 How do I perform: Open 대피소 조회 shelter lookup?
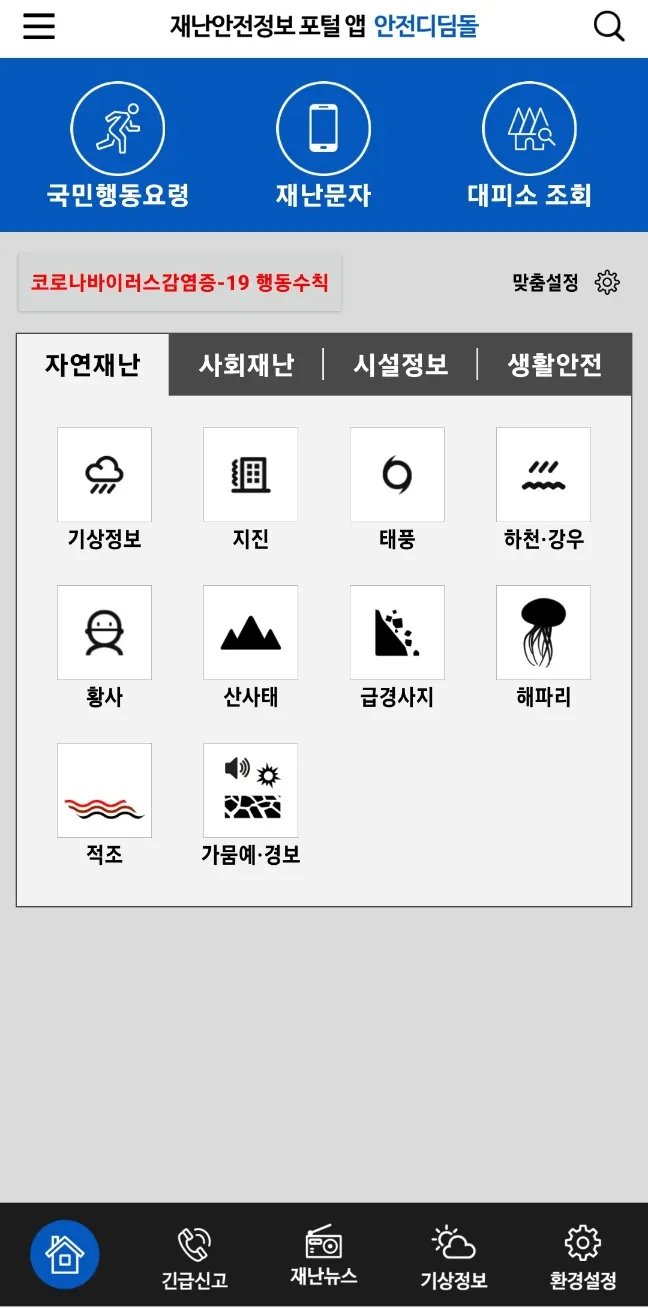point(529,146)
